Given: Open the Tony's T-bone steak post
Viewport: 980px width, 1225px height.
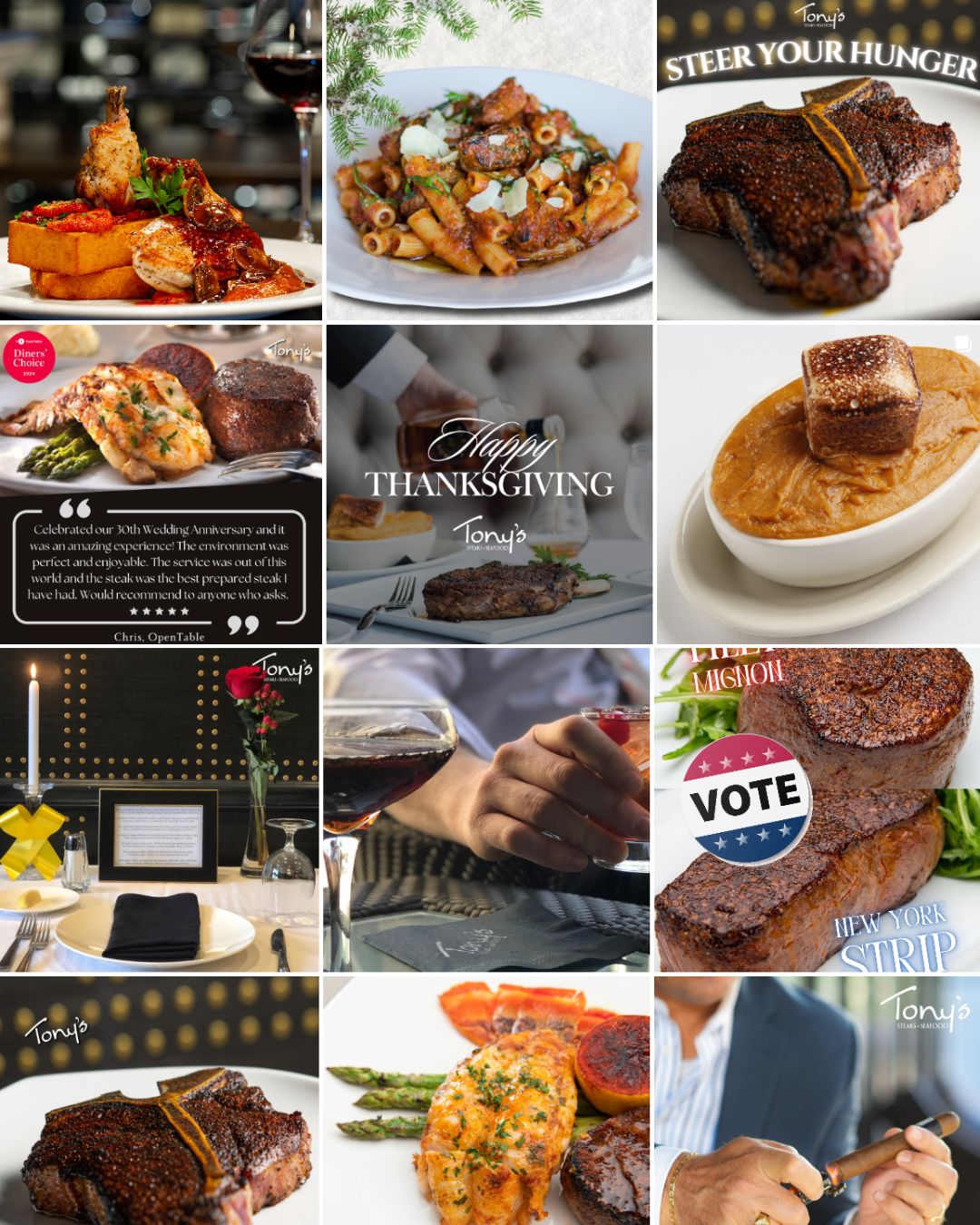Looking at the screenshot, I should [x=161, y=1102].
